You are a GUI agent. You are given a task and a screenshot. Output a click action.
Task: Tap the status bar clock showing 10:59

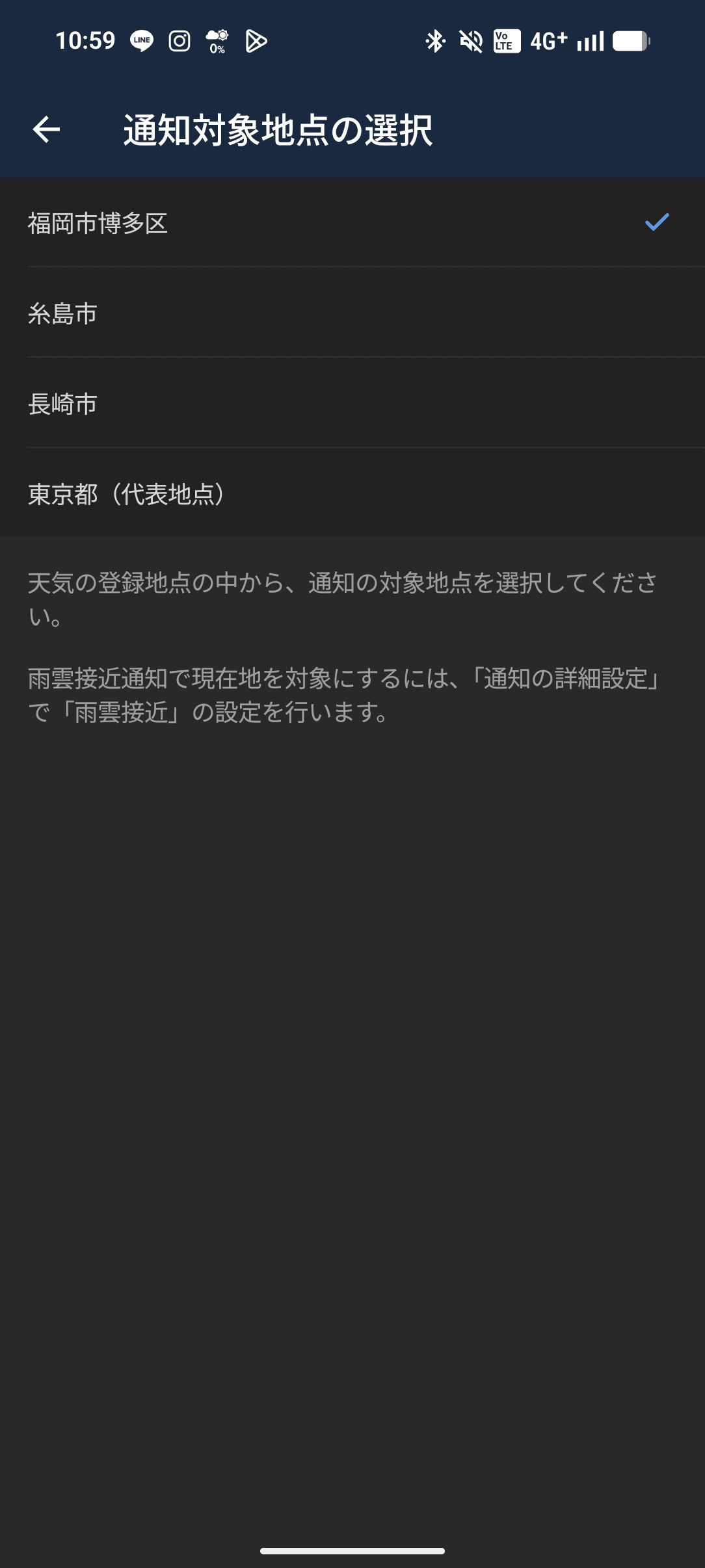(85, 42)
